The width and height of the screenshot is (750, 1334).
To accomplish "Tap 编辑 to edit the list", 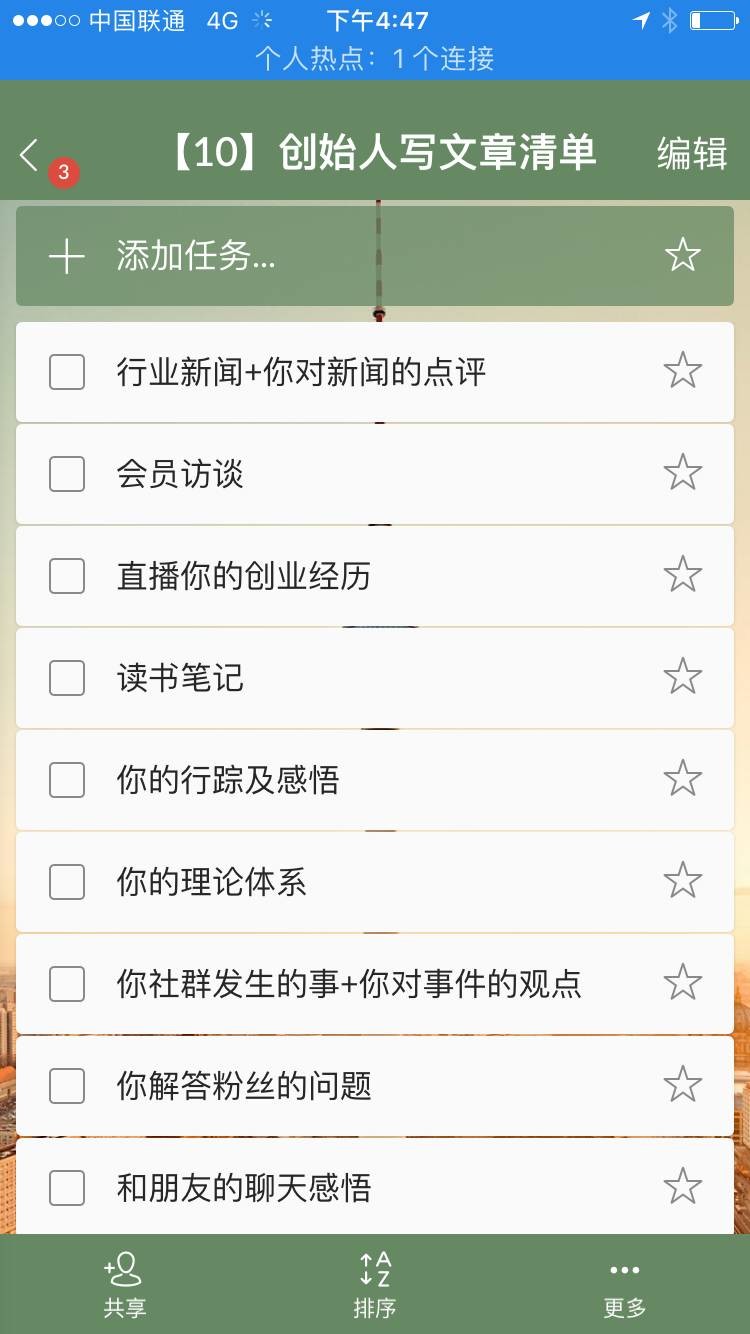I will click(x=692, y=155).
